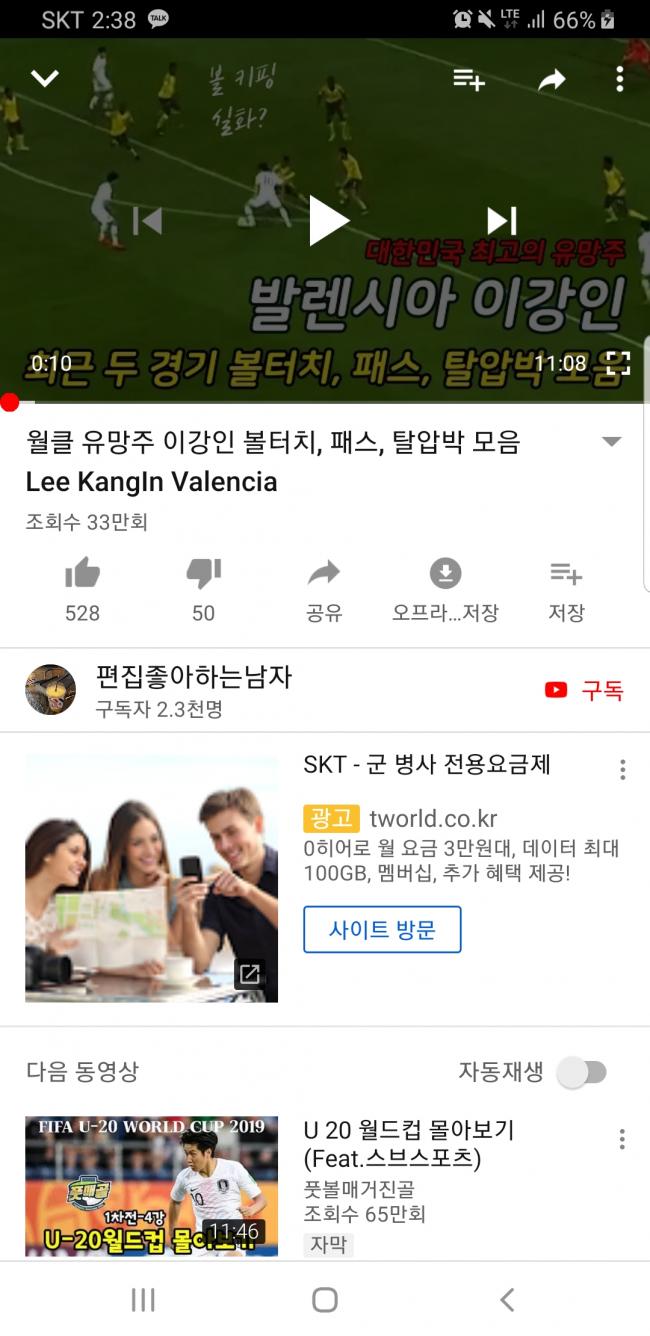Toggle the 자동재생 autoplay switch

click(582, 1073)
